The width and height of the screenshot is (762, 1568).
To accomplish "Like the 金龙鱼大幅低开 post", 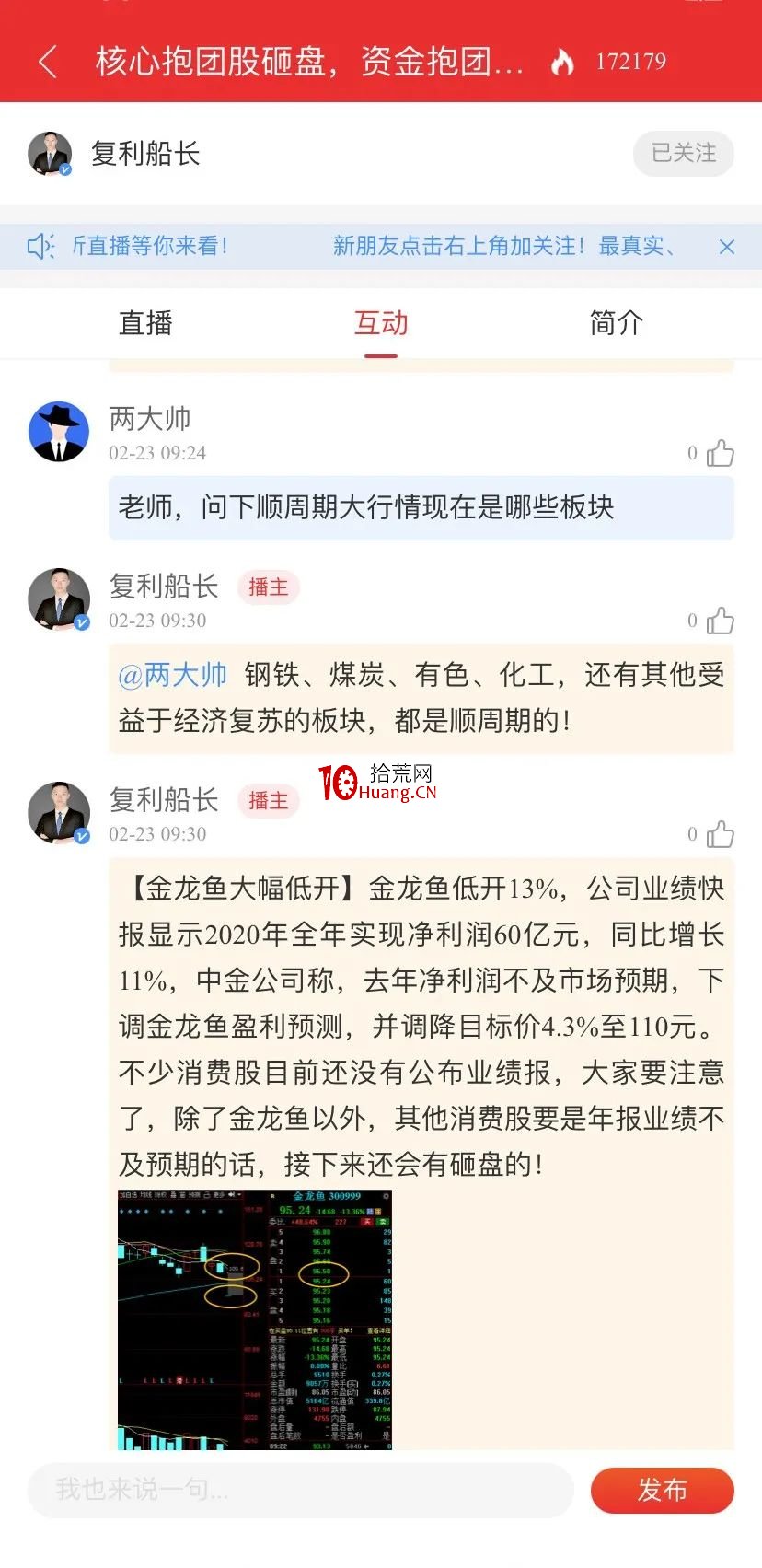I will (x=720, y=834).
